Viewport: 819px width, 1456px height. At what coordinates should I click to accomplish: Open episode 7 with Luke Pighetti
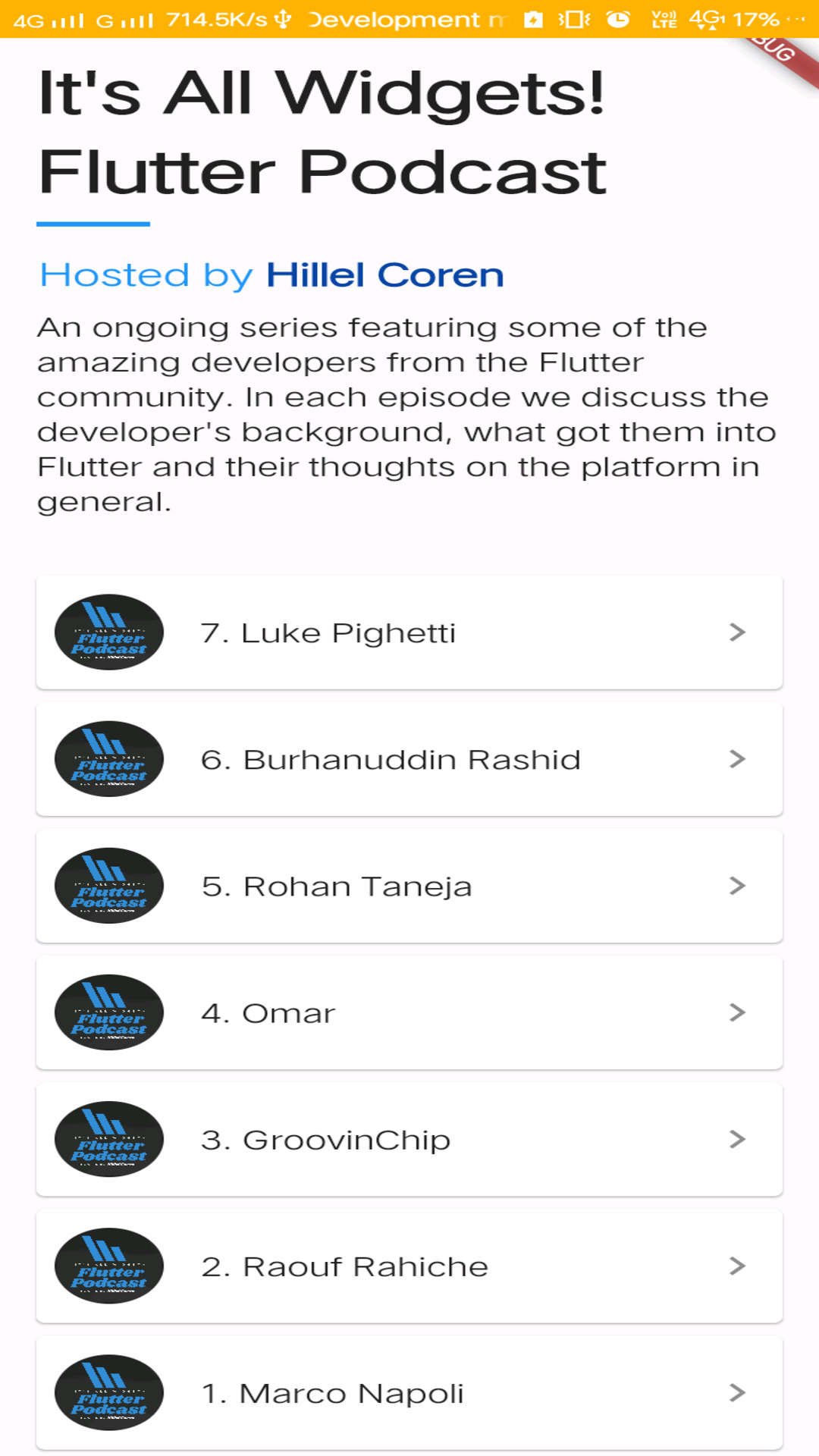tap(409, 632)
